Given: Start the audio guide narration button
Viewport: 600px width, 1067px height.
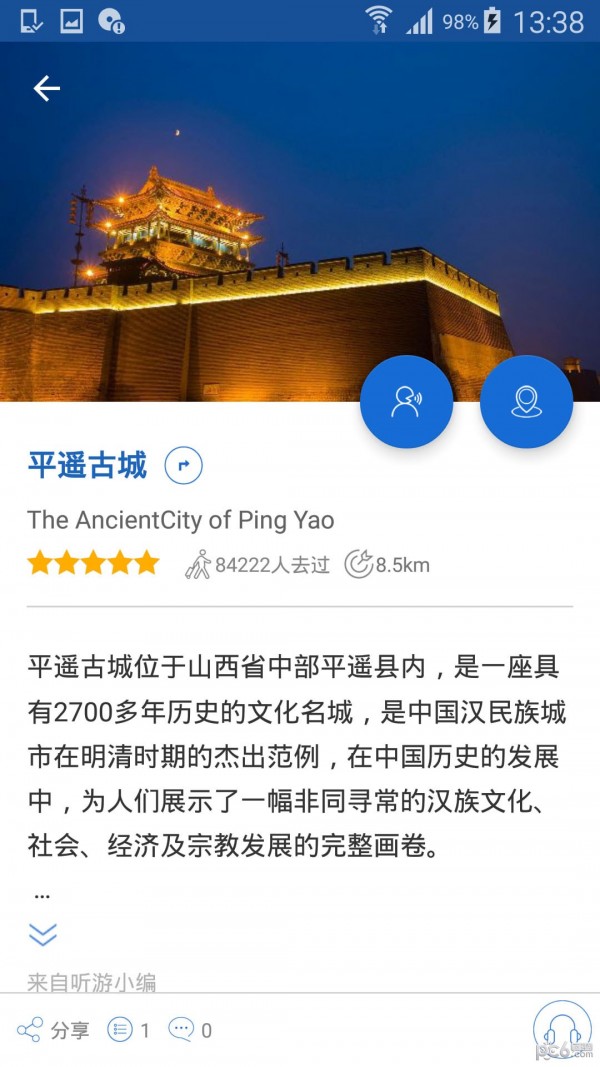Looking at the screenshot, I should 406,402.
